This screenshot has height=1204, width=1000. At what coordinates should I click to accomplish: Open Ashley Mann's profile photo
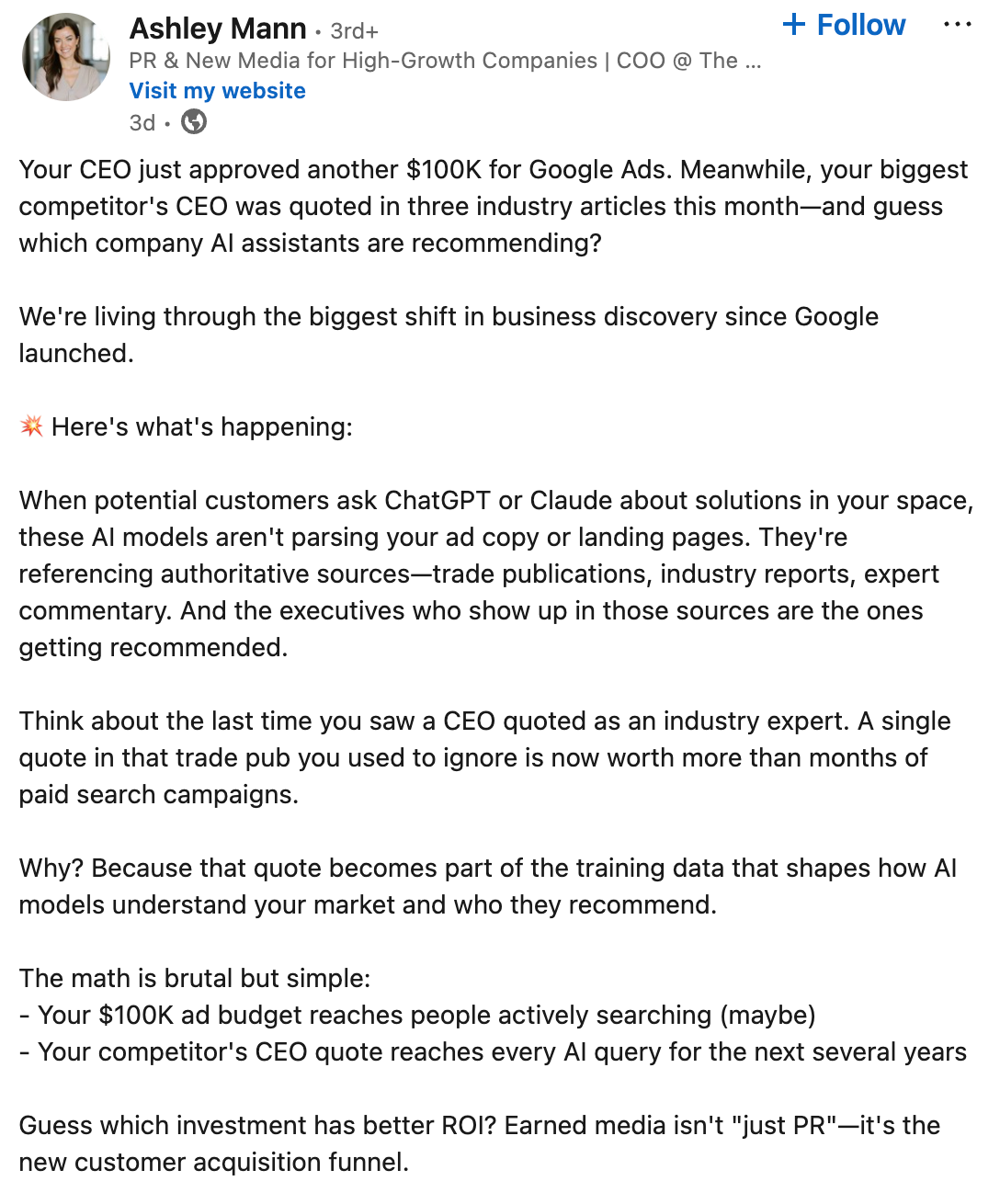click(x=65, y=57)
